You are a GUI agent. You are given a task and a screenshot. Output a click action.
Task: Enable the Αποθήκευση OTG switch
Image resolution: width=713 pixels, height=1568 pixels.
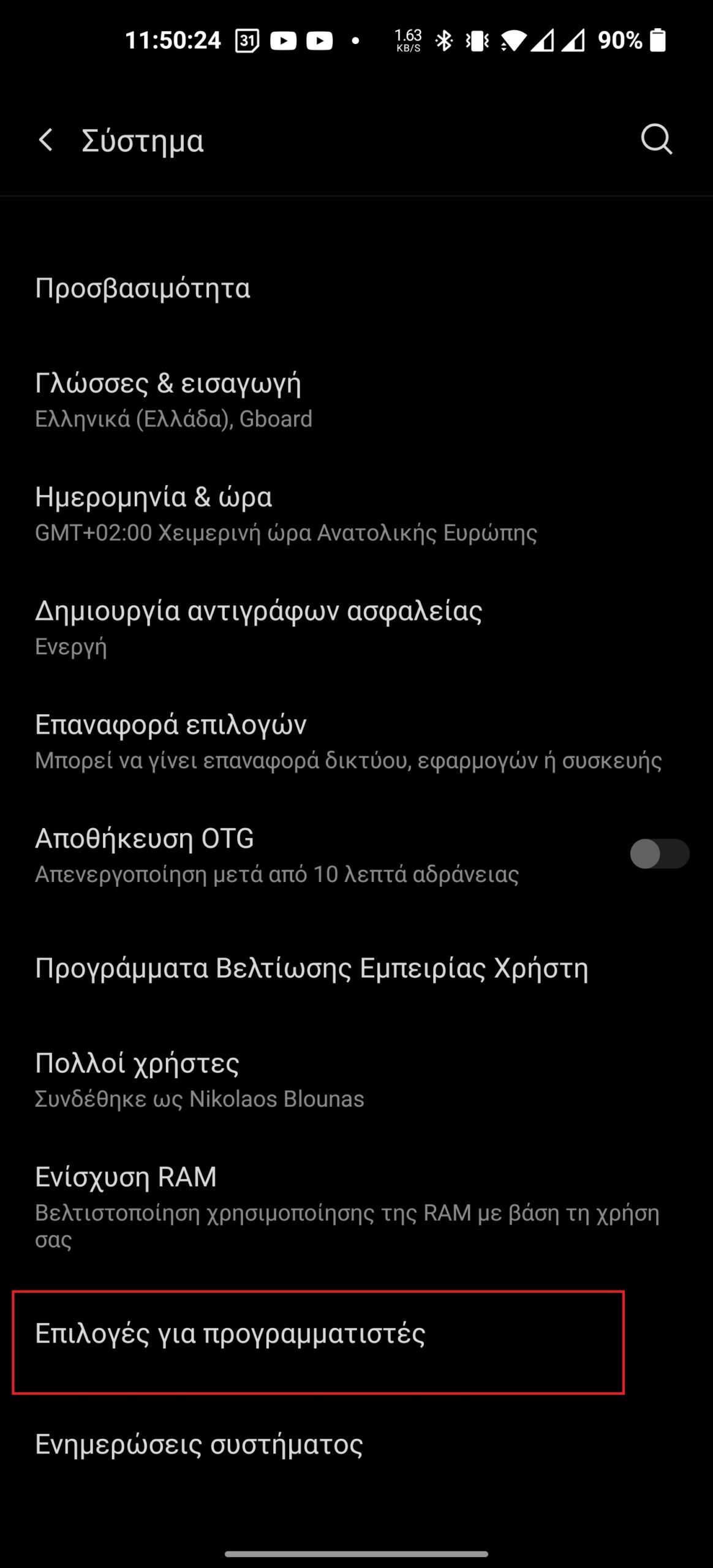tap(659, 854)
